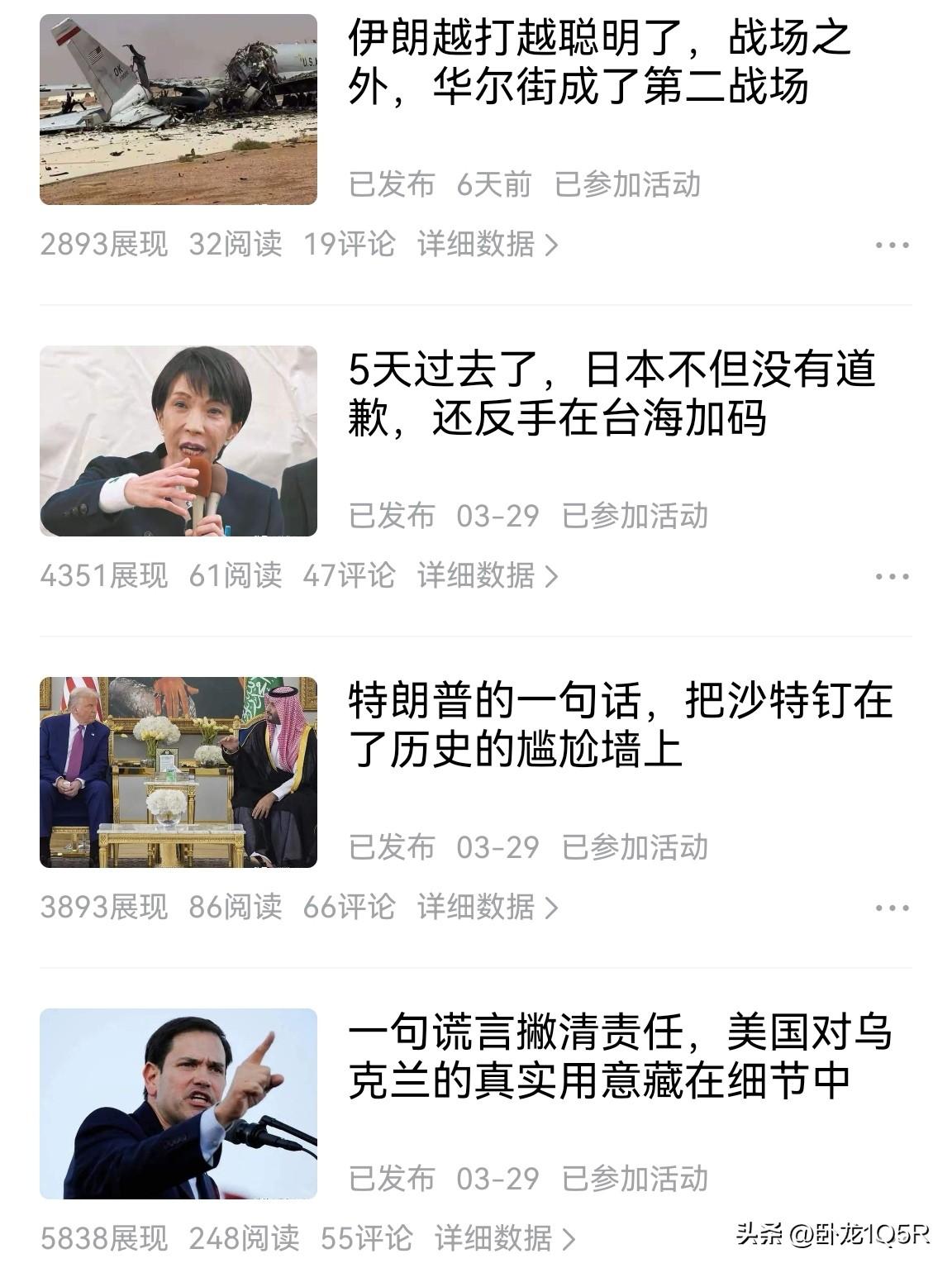Tap the wrecked aircraft thumbnail of the Iran article
The height and width of the screenshot is (1268, 952).
178,109
